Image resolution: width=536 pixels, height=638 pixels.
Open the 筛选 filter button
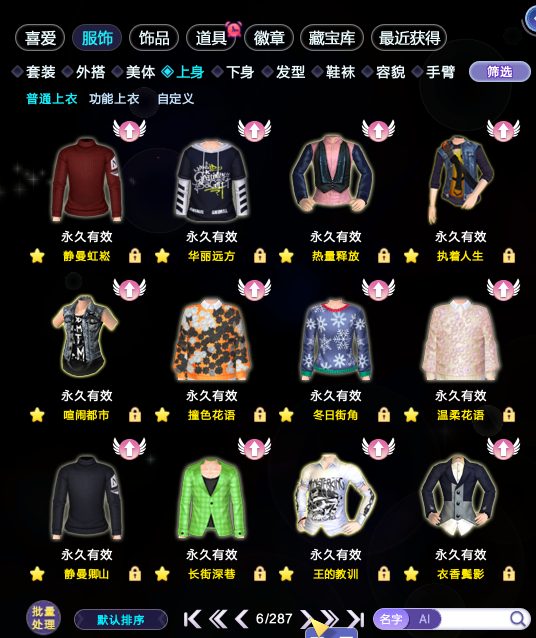[x=500, y=72]
